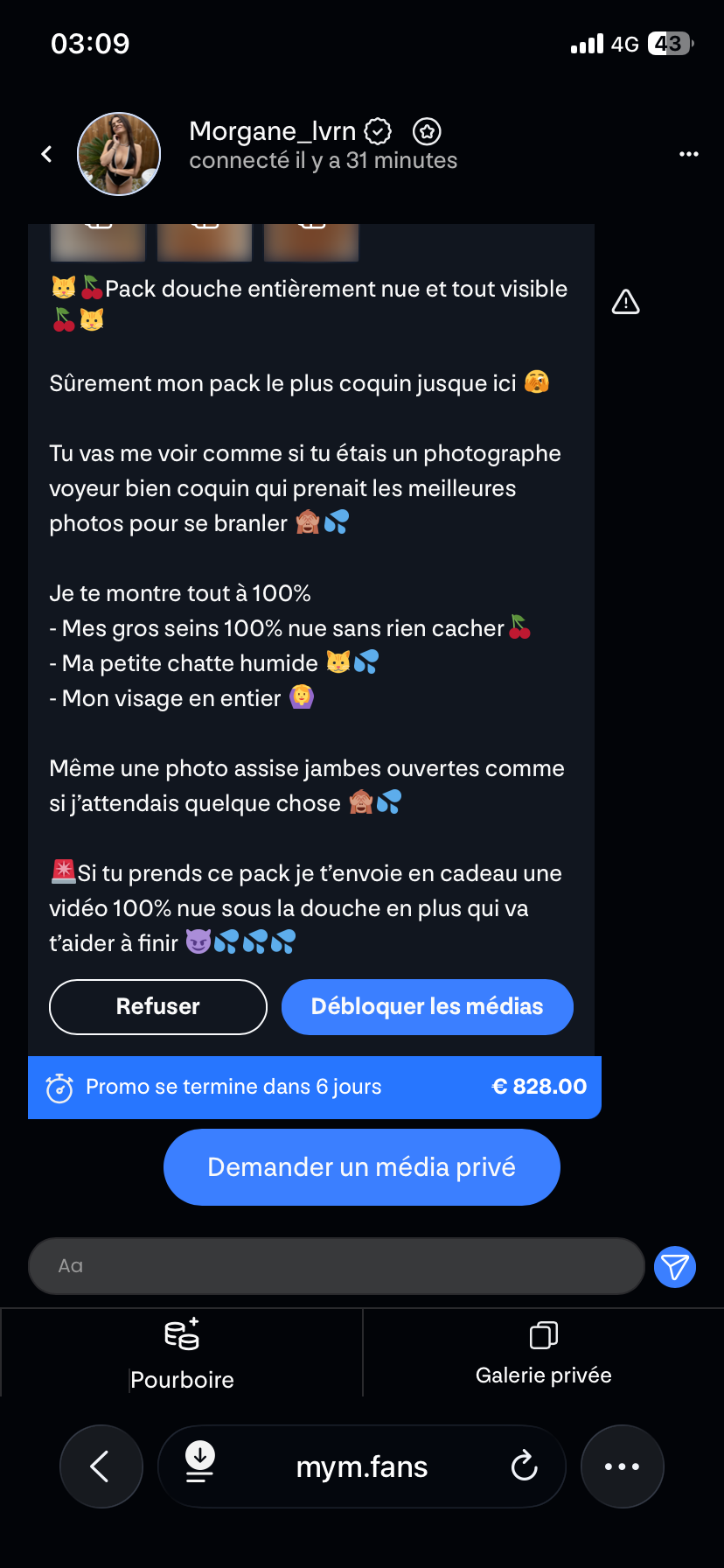Send the message with the paper plane icon

[675, 1266]
